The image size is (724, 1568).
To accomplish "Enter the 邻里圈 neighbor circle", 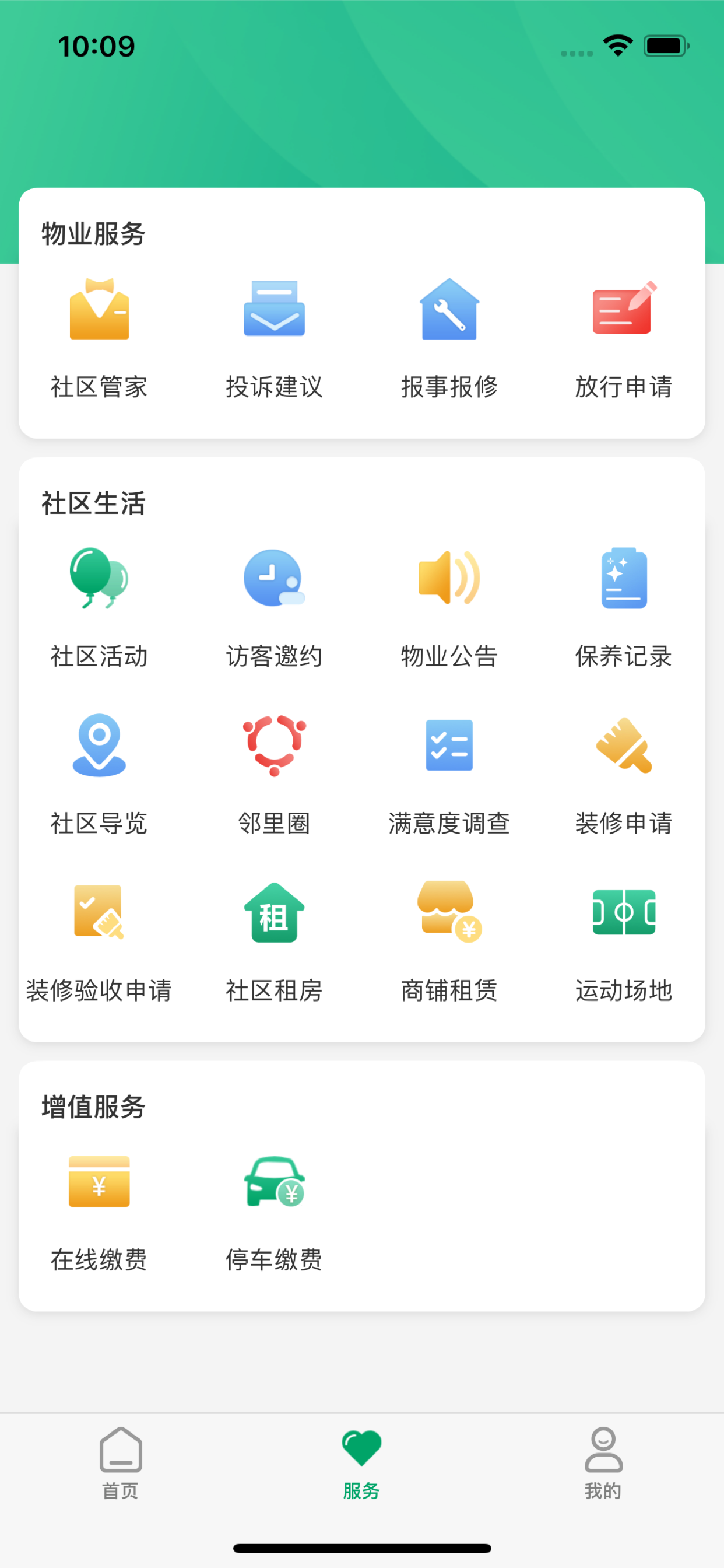I will click(274, 775).
